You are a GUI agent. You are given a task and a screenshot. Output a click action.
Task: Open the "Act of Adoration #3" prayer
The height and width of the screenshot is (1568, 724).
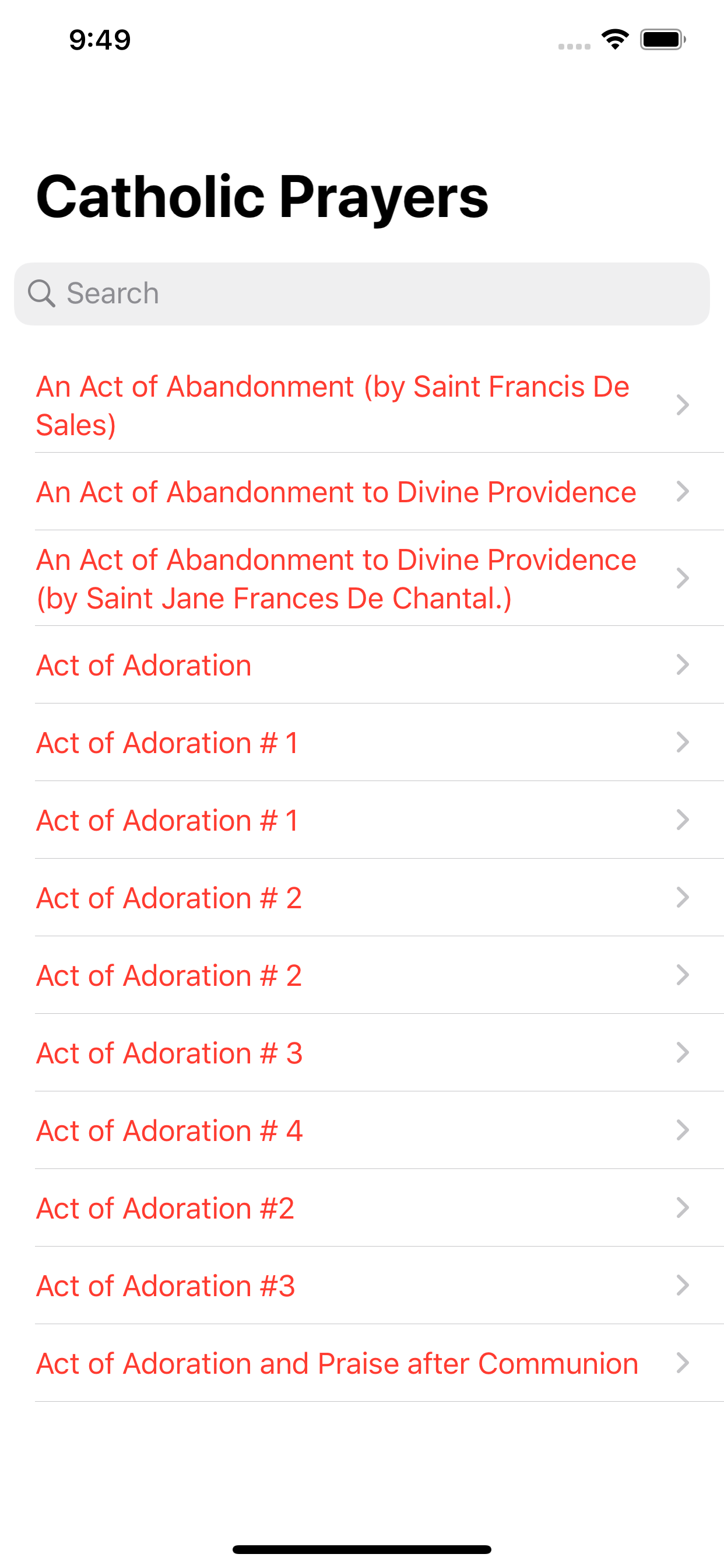(x=165, y=1286)
